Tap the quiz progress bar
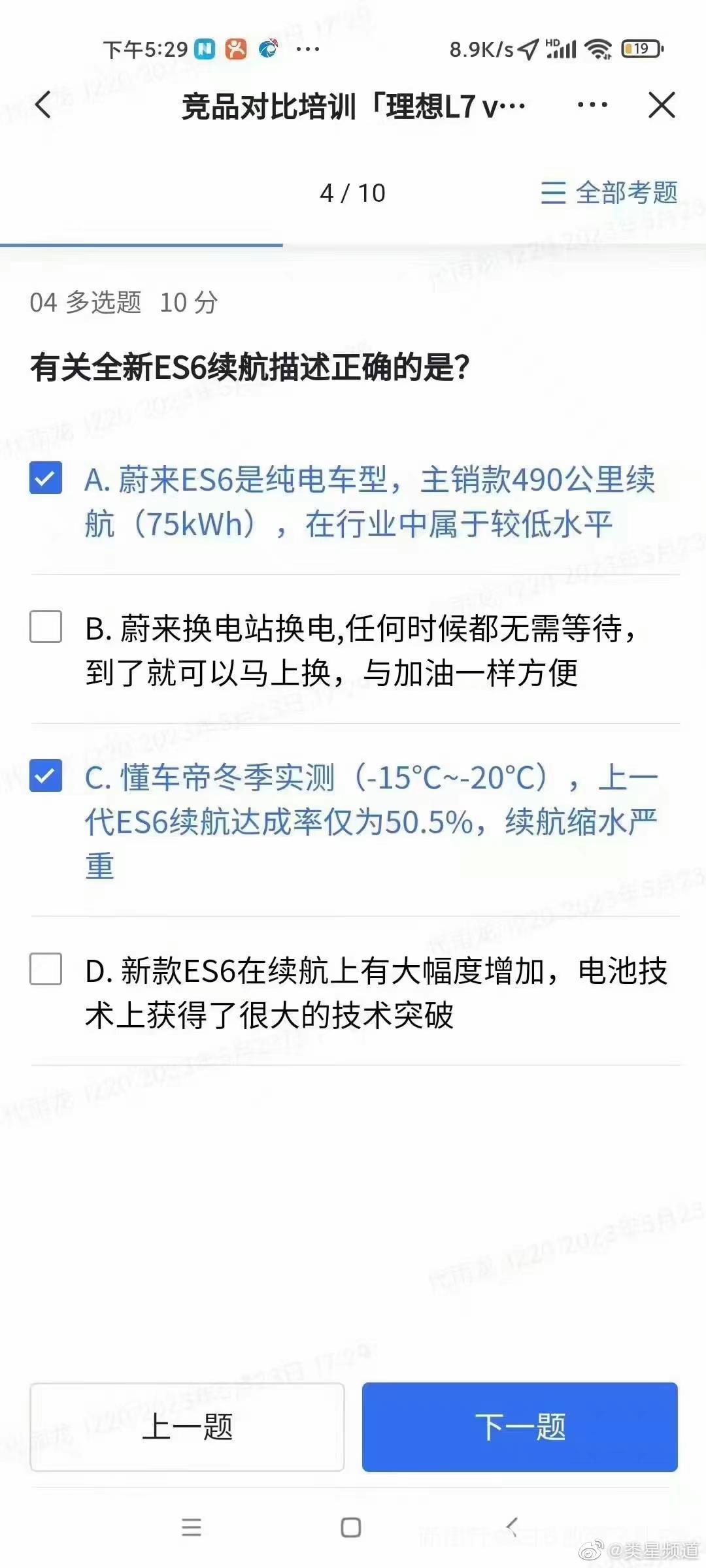The image size is (706, 1568). (x=141, y=242)
